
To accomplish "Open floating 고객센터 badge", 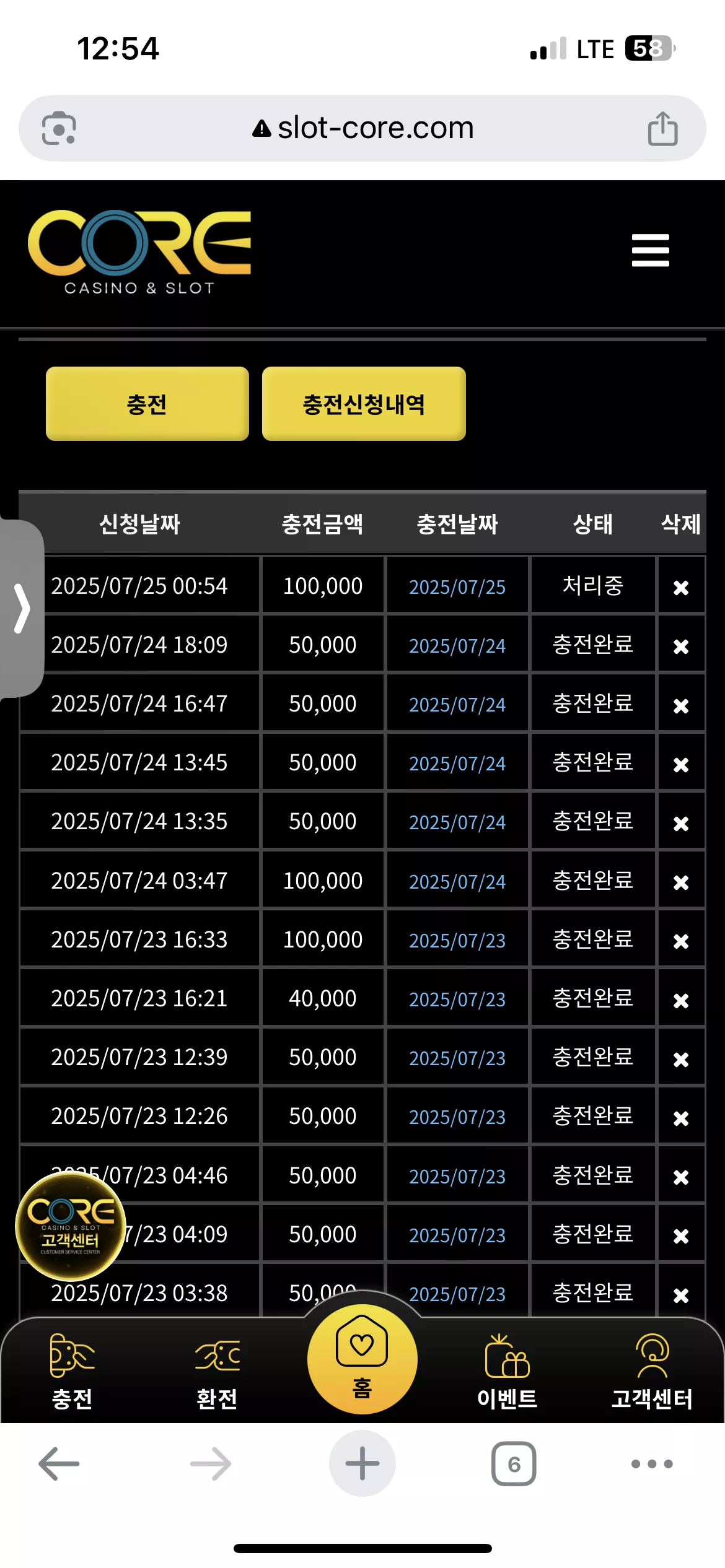I will (71, 1226).
